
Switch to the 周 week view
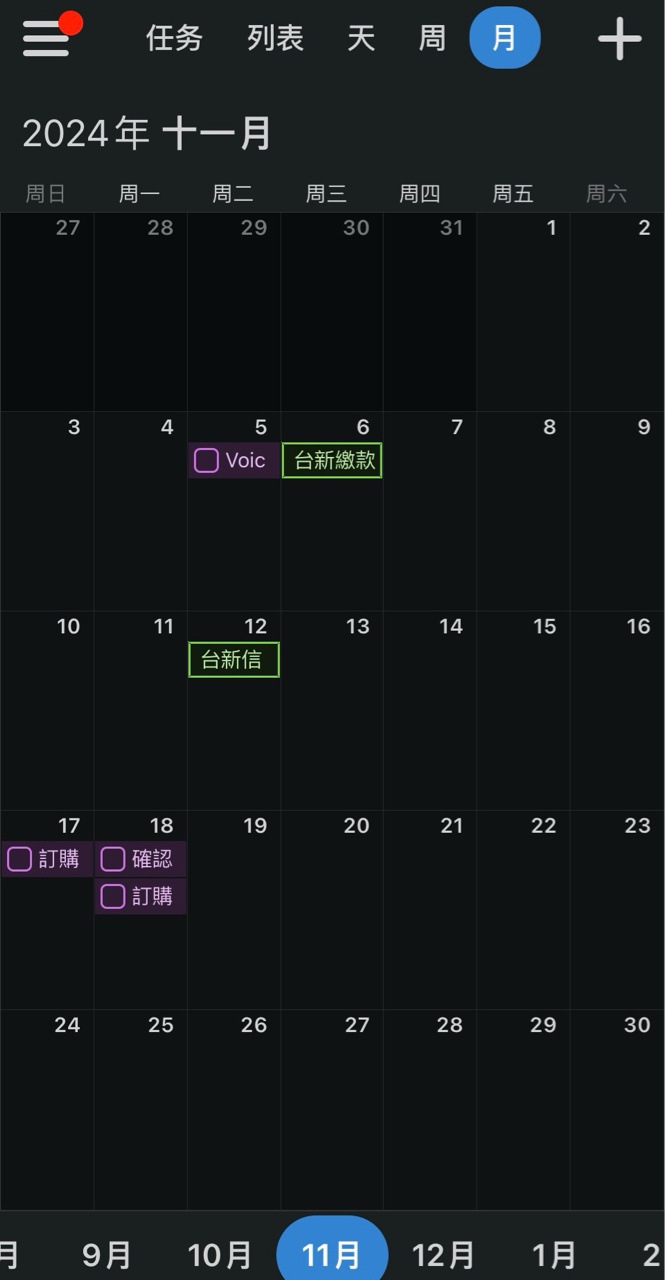click(x=432, y=39)
